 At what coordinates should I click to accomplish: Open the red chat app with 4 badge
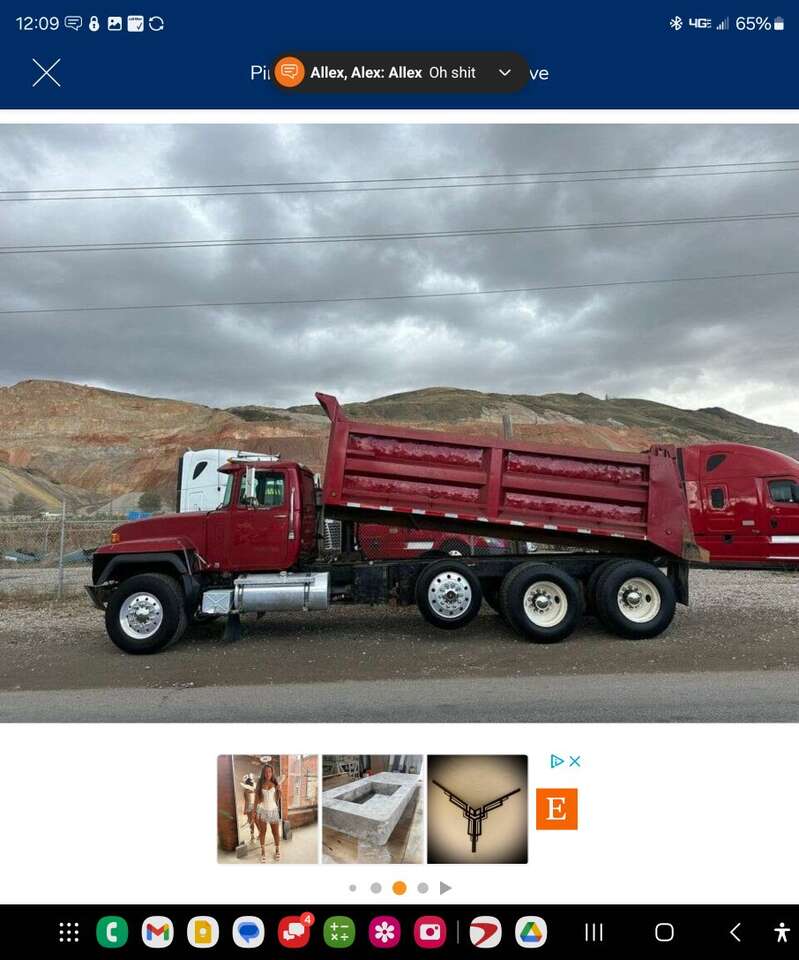coord(294,932)
